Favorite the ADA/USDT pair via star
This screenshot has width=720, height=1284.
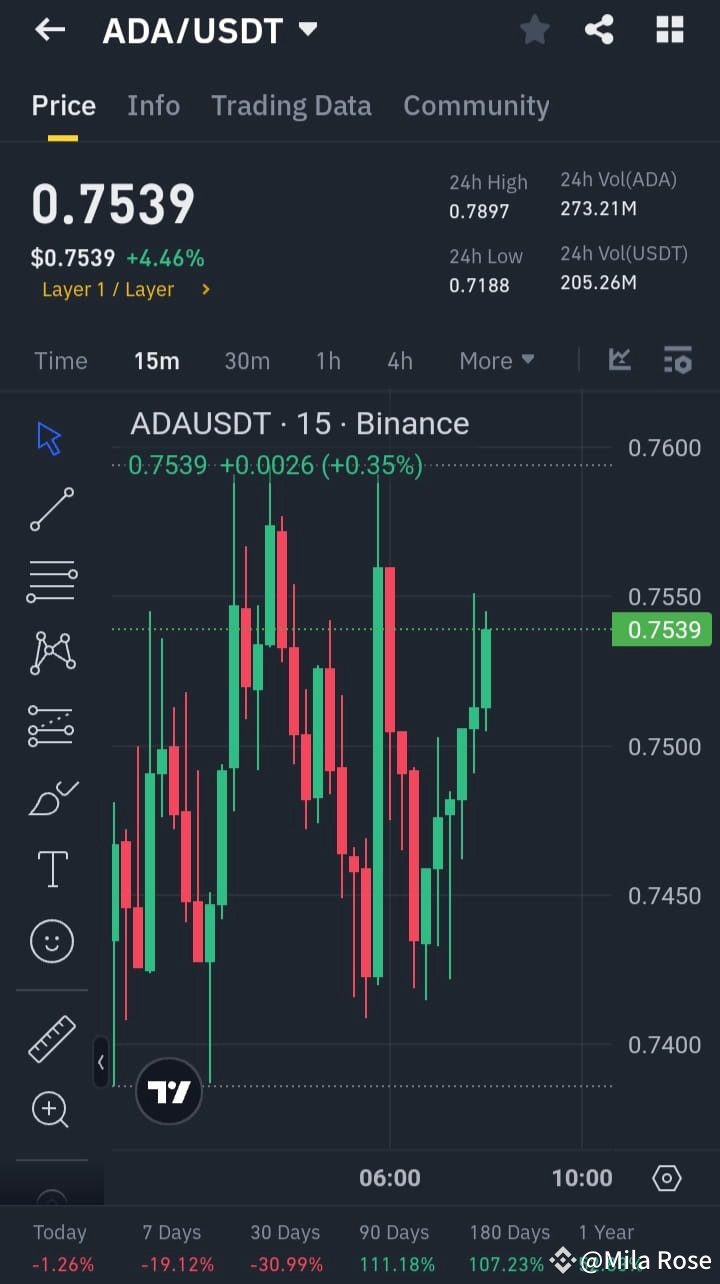pos(534,29)
